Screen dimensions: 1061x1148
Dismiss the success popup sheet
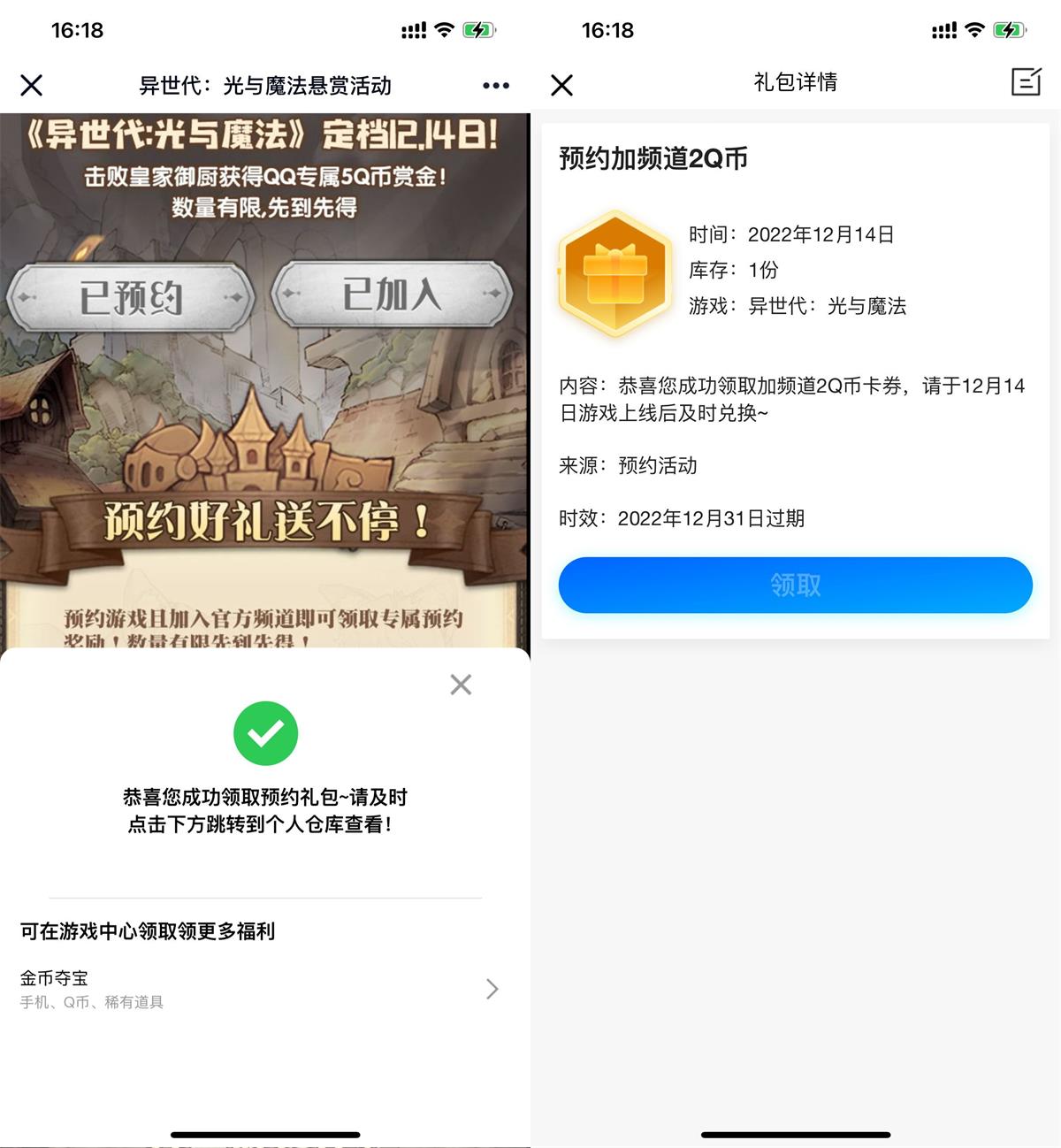coord(461,685)
